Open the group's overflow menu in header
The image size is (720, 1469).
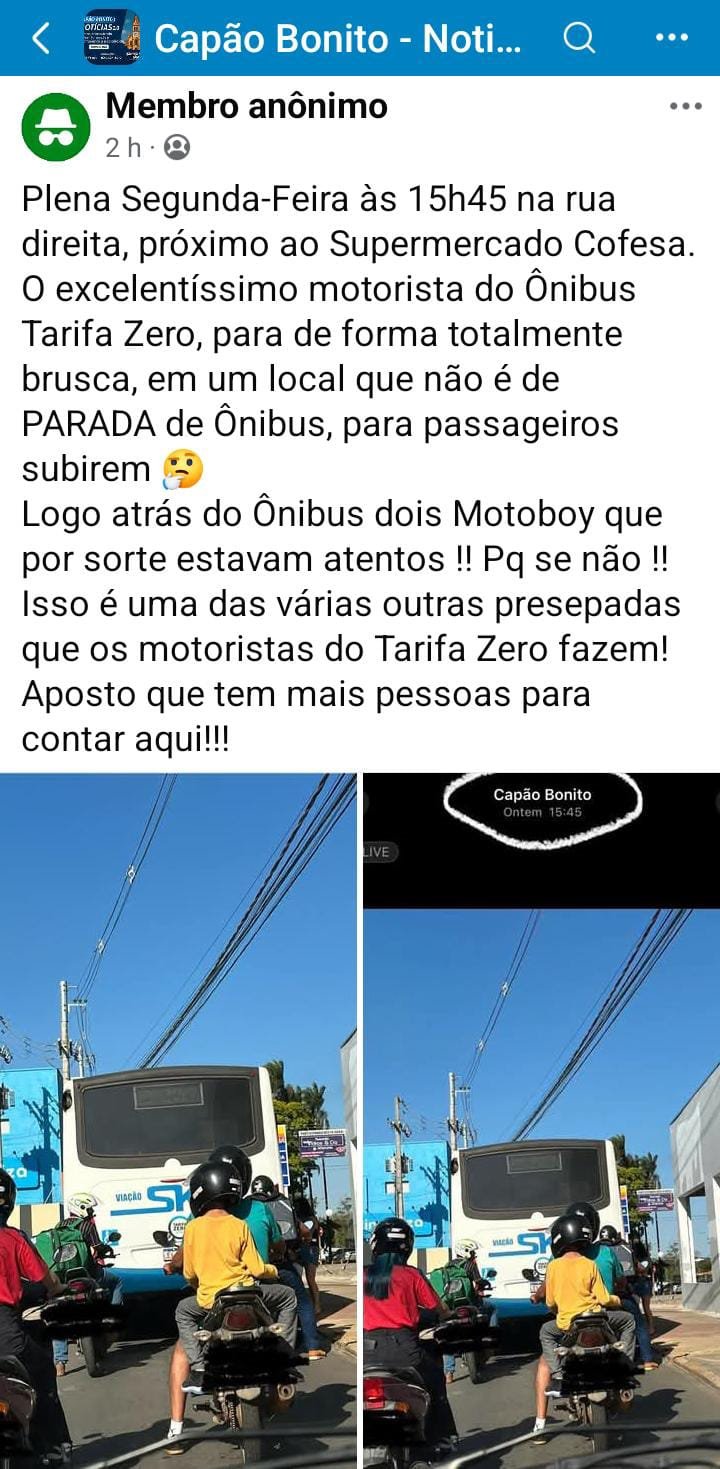[671, 38]
